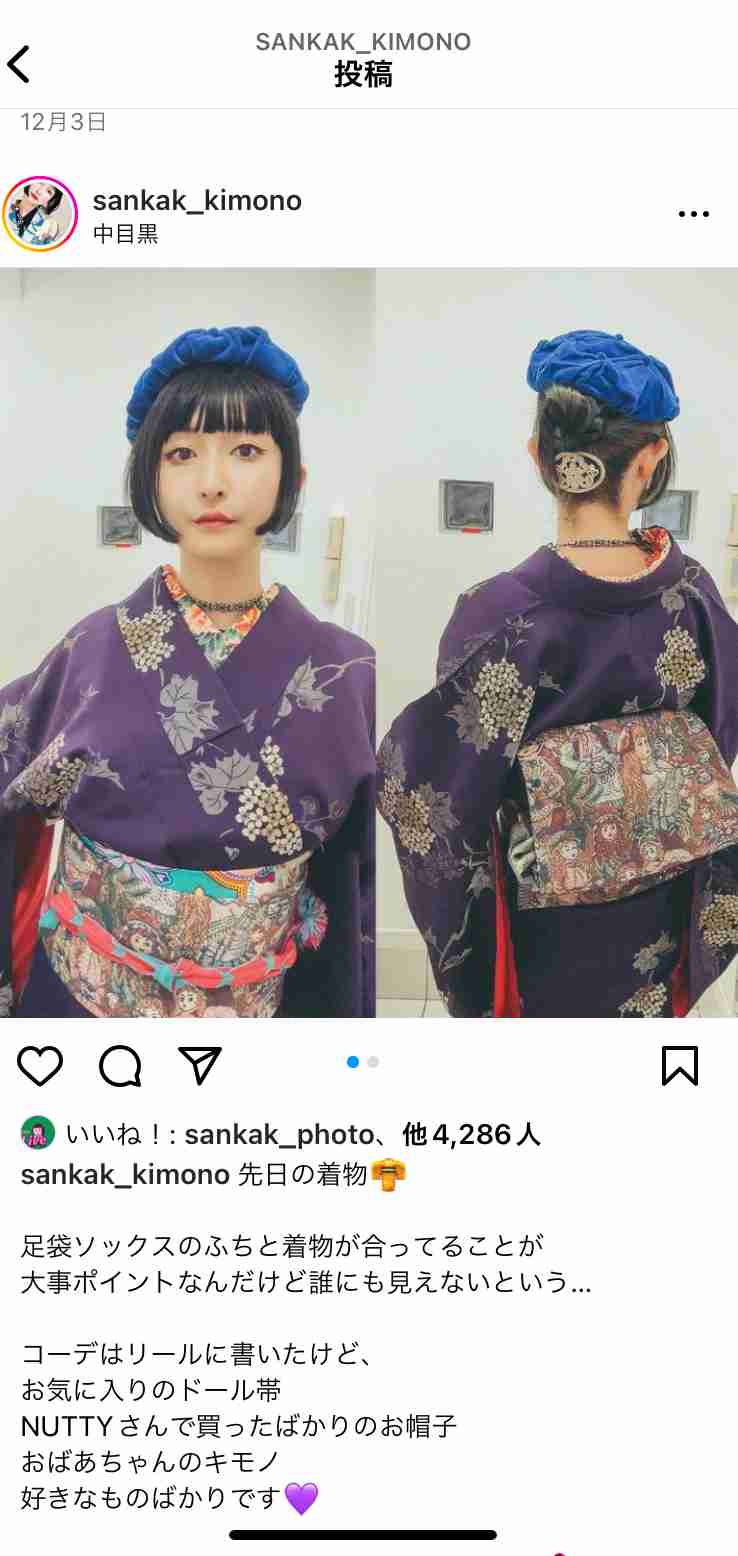
Task: Open sankak_kimono's profile picture story
Action: pyautogui.click(x=40, y=214)
